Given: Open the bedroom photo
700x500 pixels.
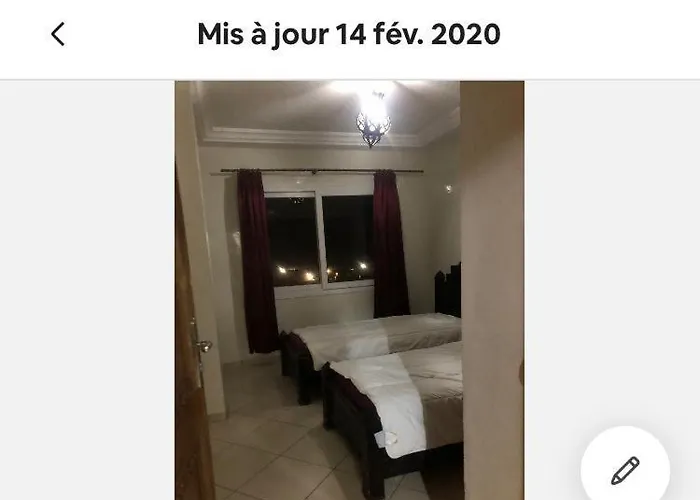Looking at the screenshot, I should coord(349,290).
